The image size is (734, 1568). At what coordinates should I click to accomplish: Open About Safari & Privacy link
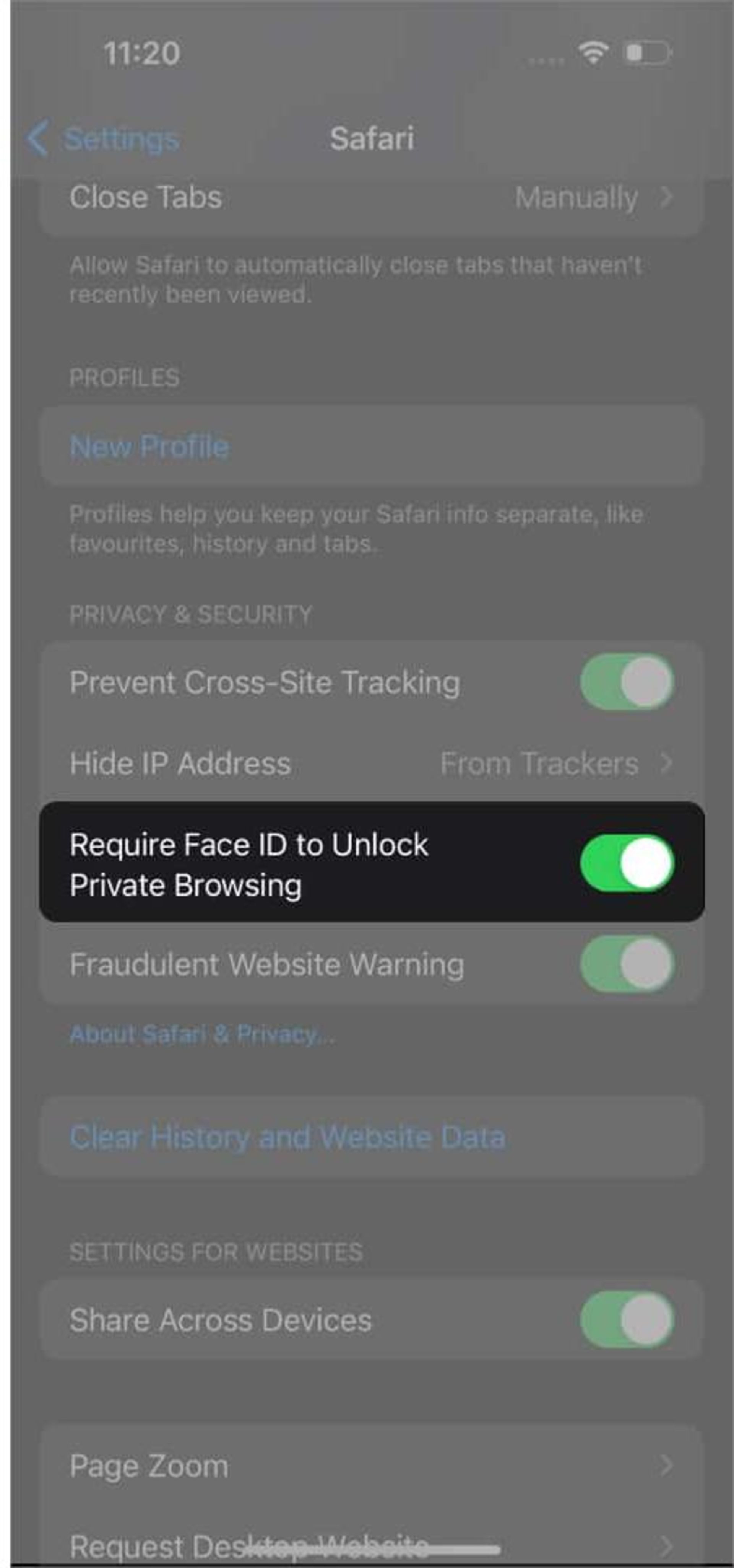click(x=201, y=1034)
